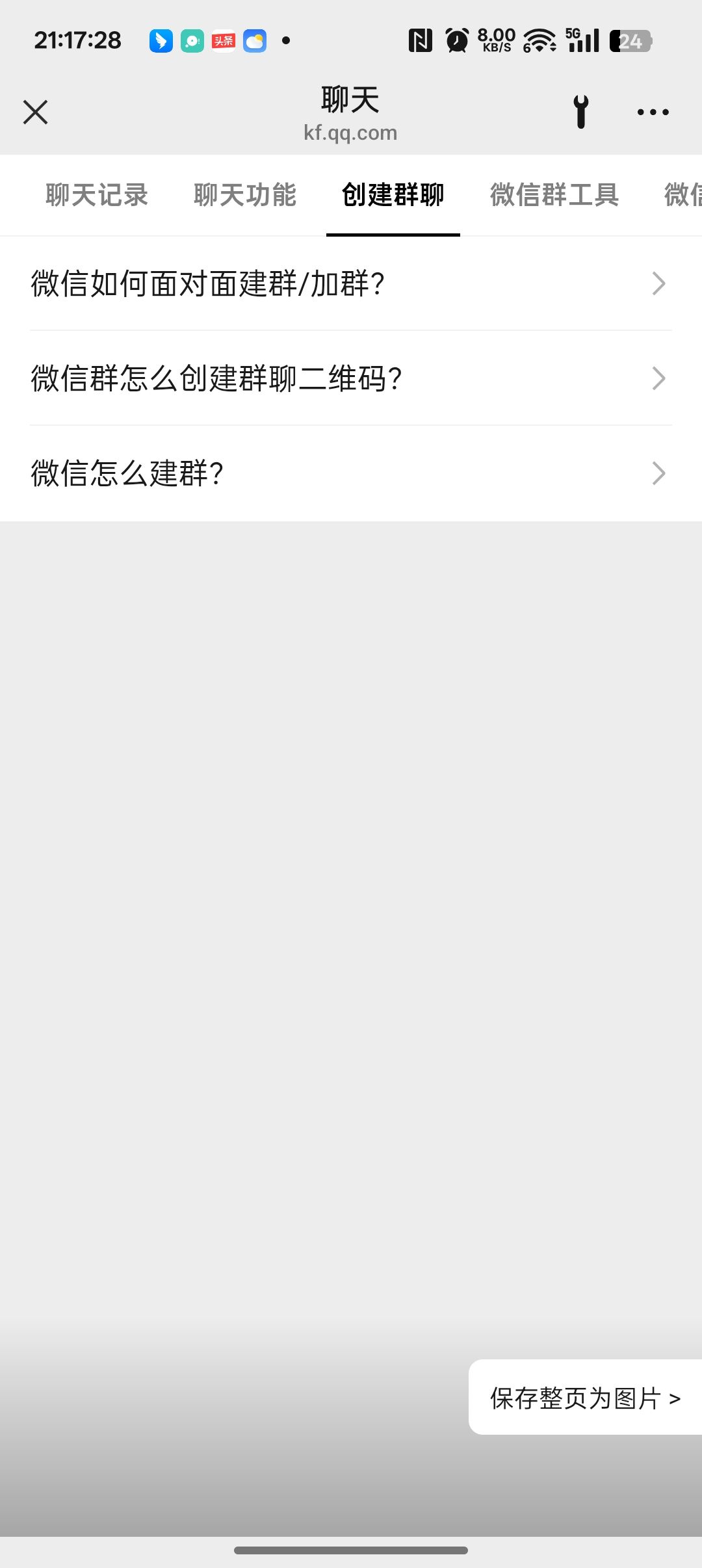Tap 保存整页为图片 button
The height and width of the screenshot is (1568, 702).
(x=585, y=1398)
